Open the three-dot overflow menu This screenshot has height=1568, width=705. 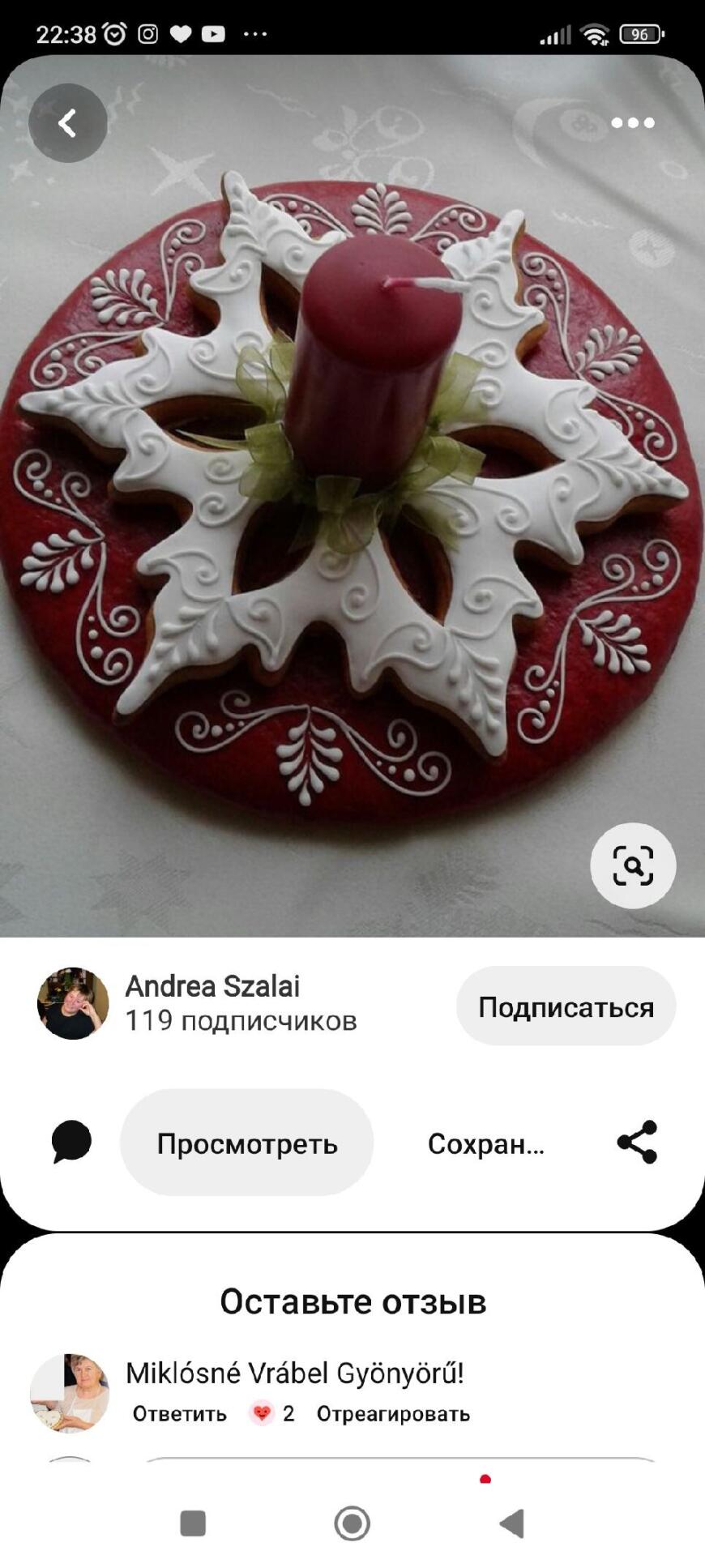(632, 123)
